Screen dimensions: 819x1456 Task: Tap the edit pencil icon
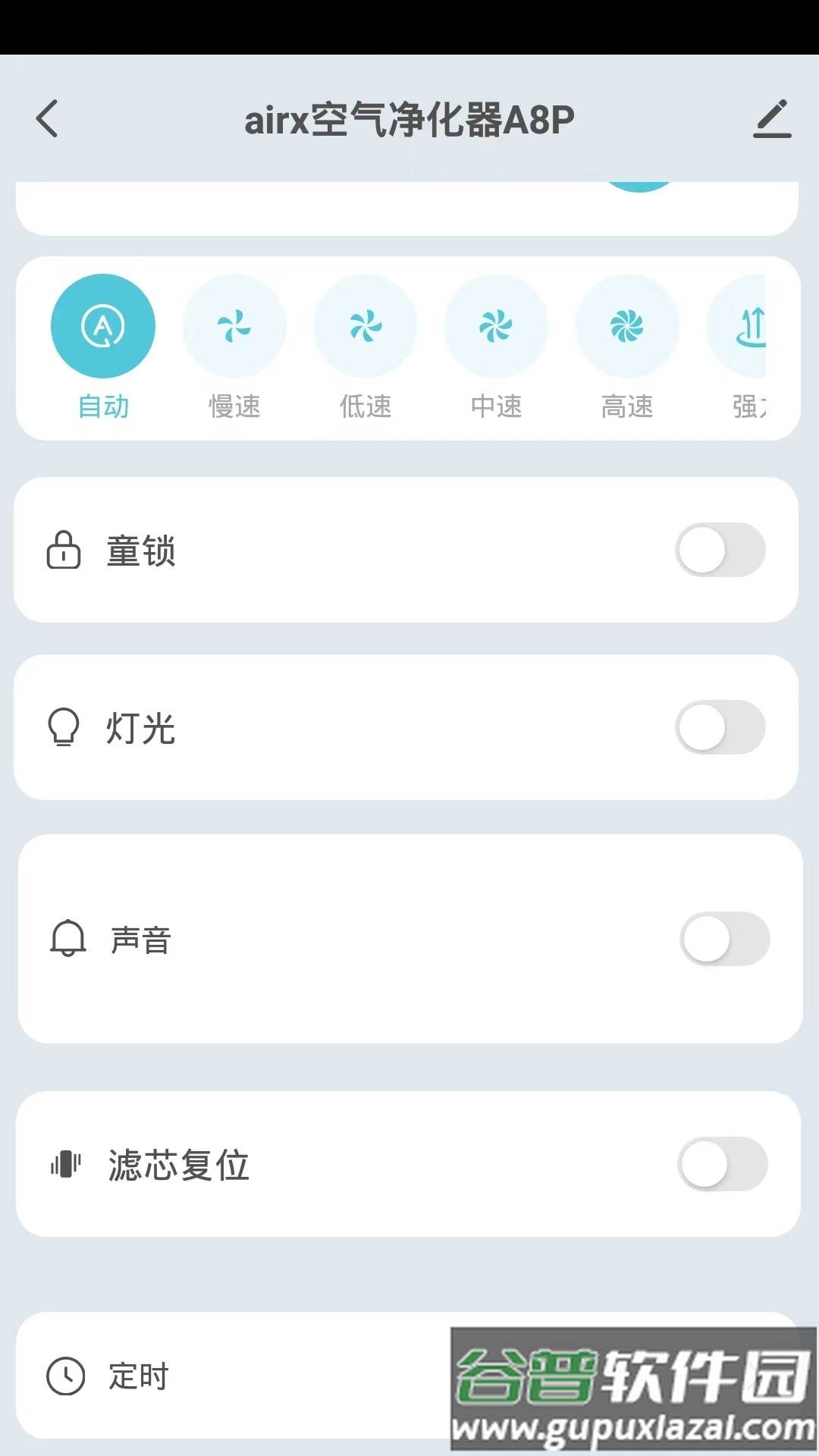[x=772, y=119]
